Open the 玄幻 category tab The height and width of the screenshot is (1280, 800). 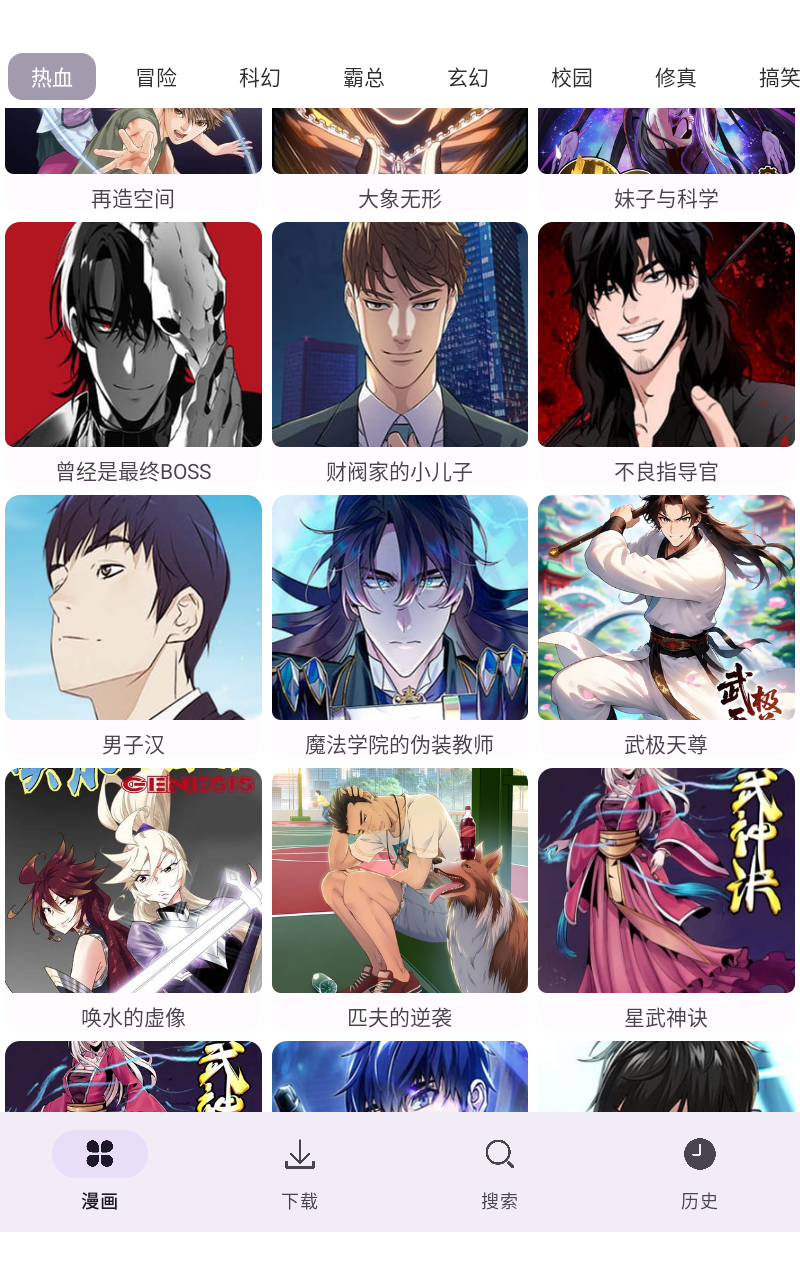pos(468,77)
